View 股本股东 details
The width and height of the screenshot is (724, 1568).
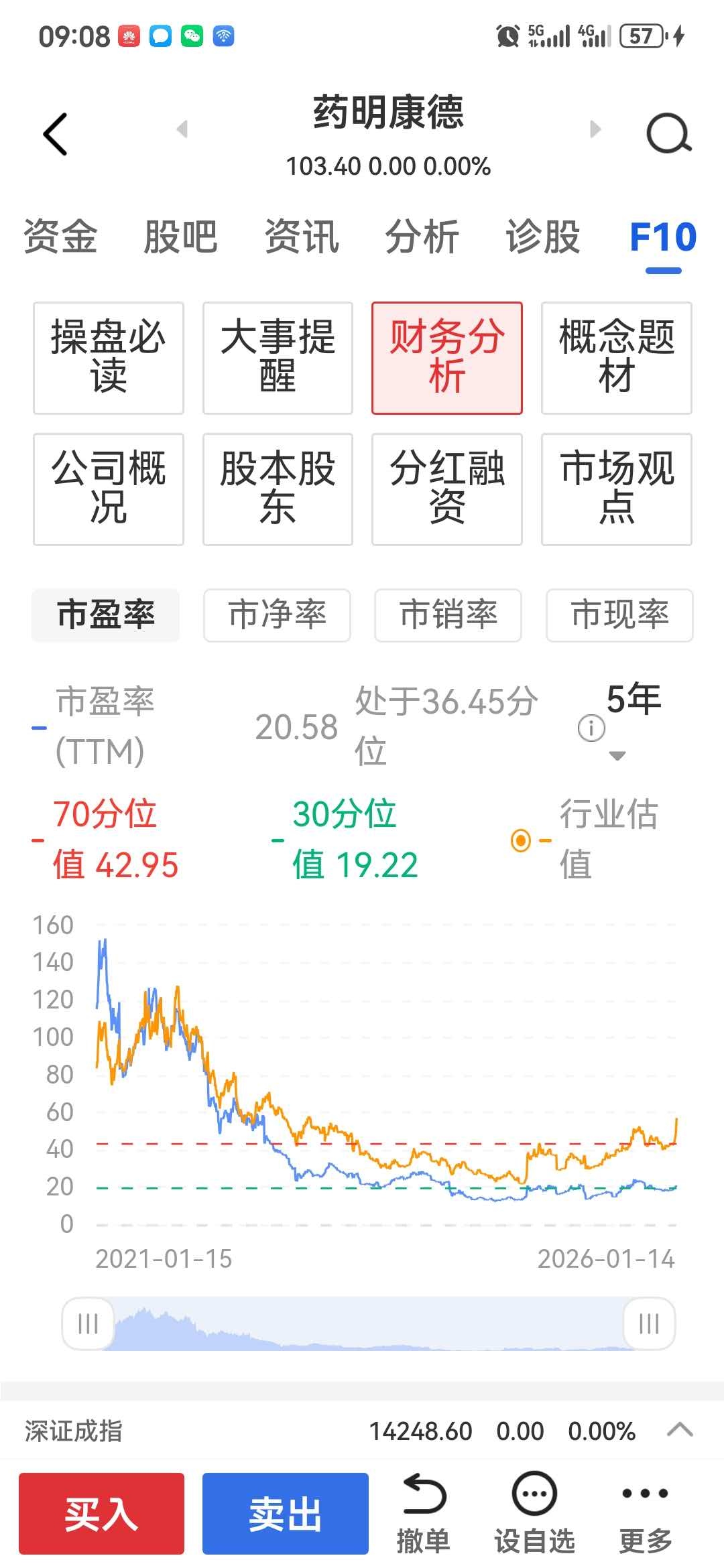[x=278, y=489]
